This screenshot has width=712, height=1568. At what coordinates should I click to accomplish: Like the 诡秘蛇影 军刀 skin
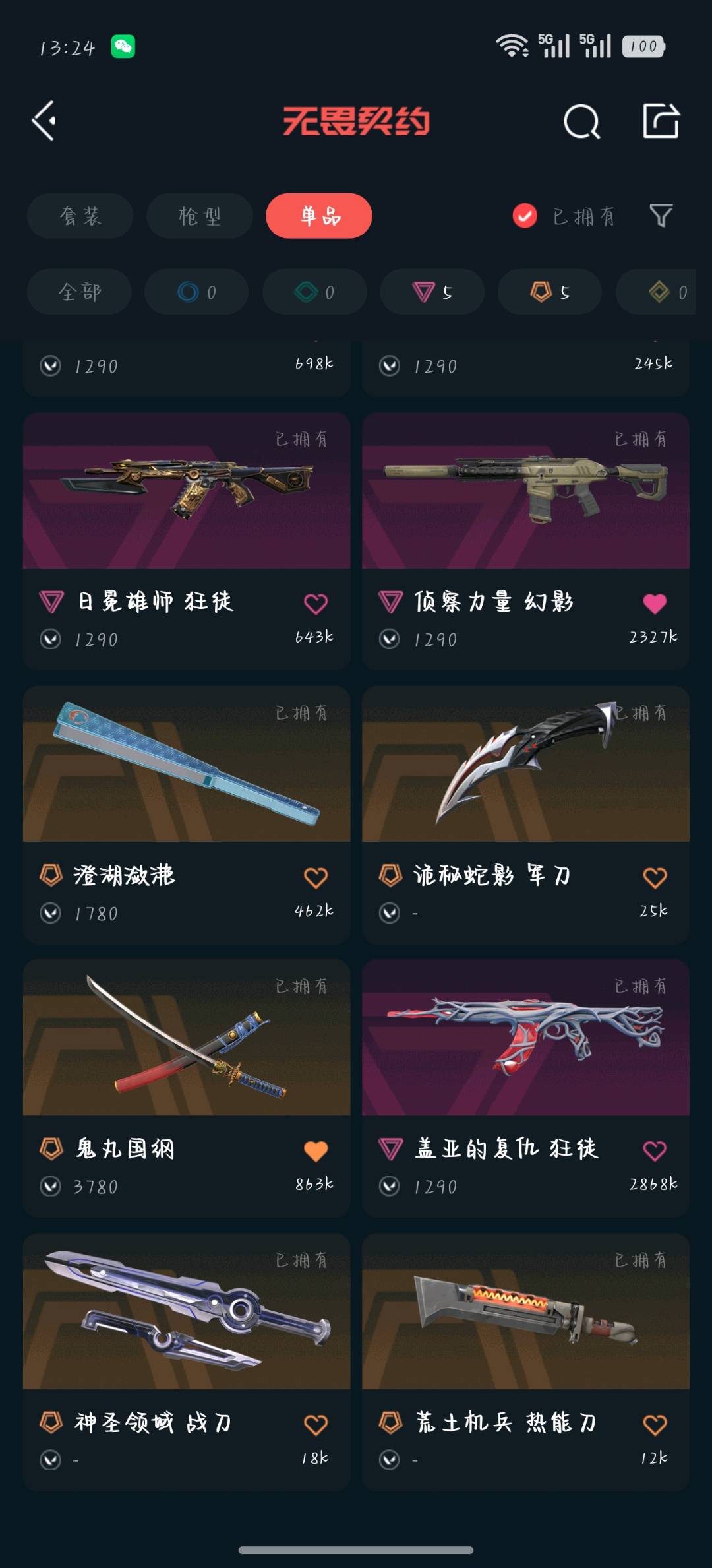[655, 877]
